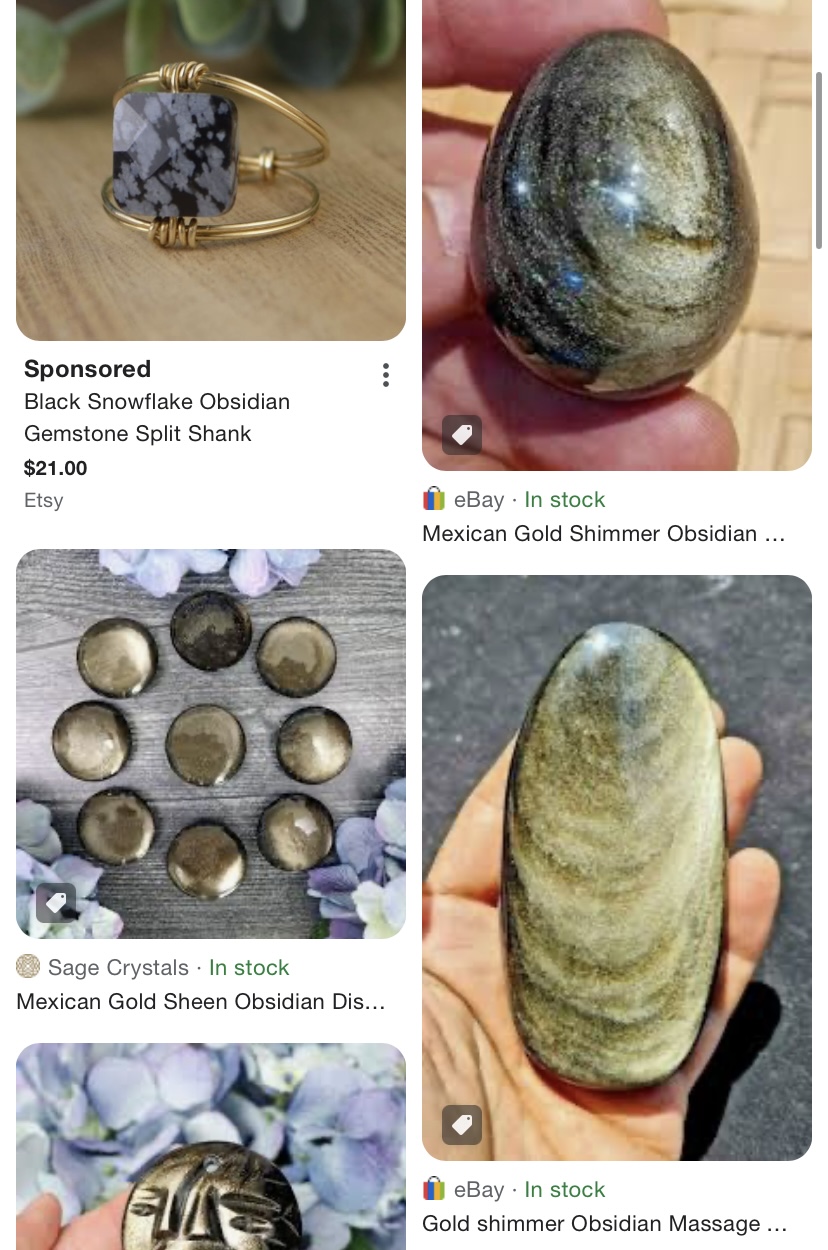Open Mexican Gold Sheen Obsidian Discs listing title
Image resolution: width=828 pixels, height=1250 pixels.
[x=201, y=1002]
